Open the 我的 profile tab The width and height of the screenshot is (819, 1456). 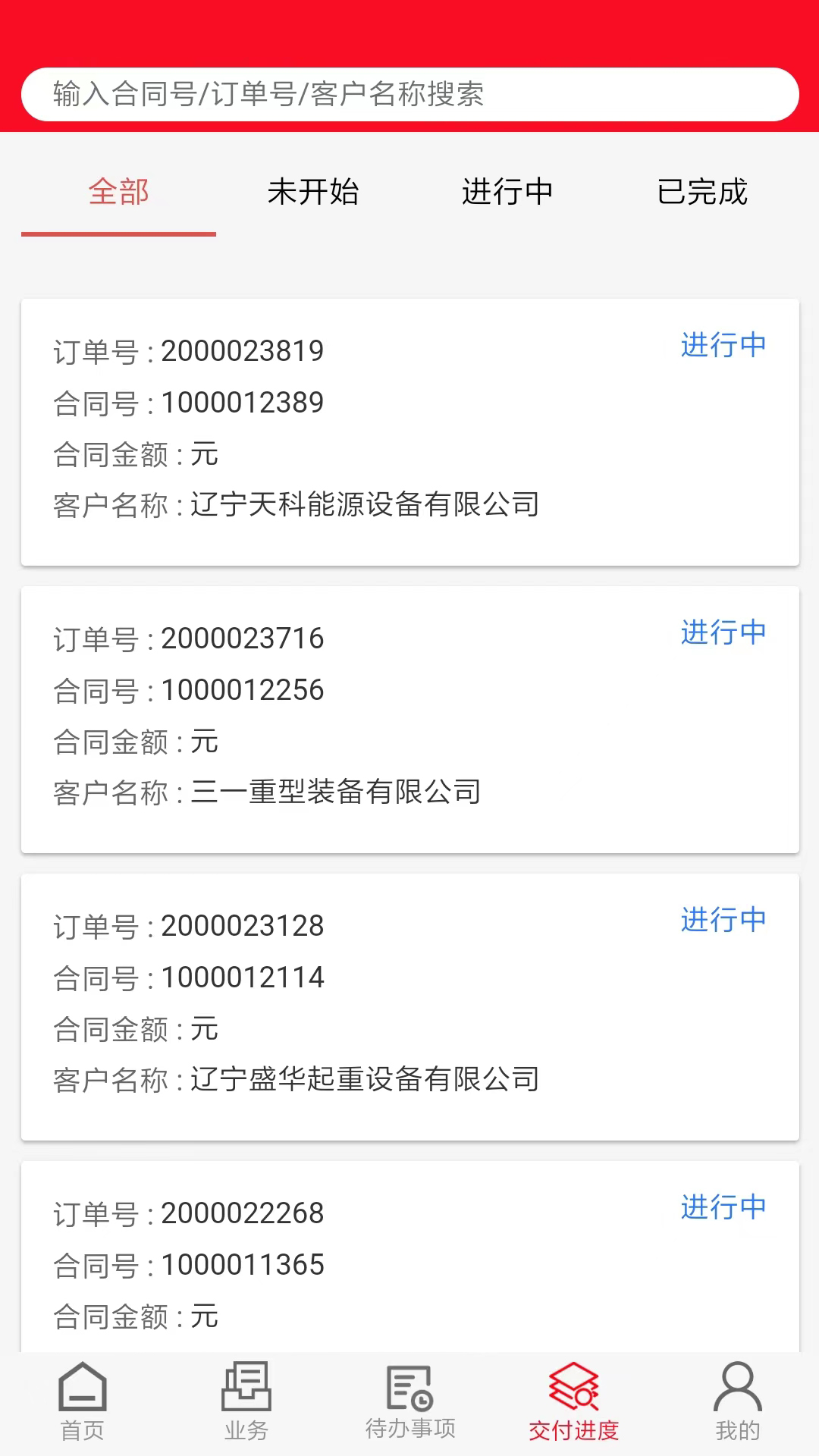[737, 1403]
